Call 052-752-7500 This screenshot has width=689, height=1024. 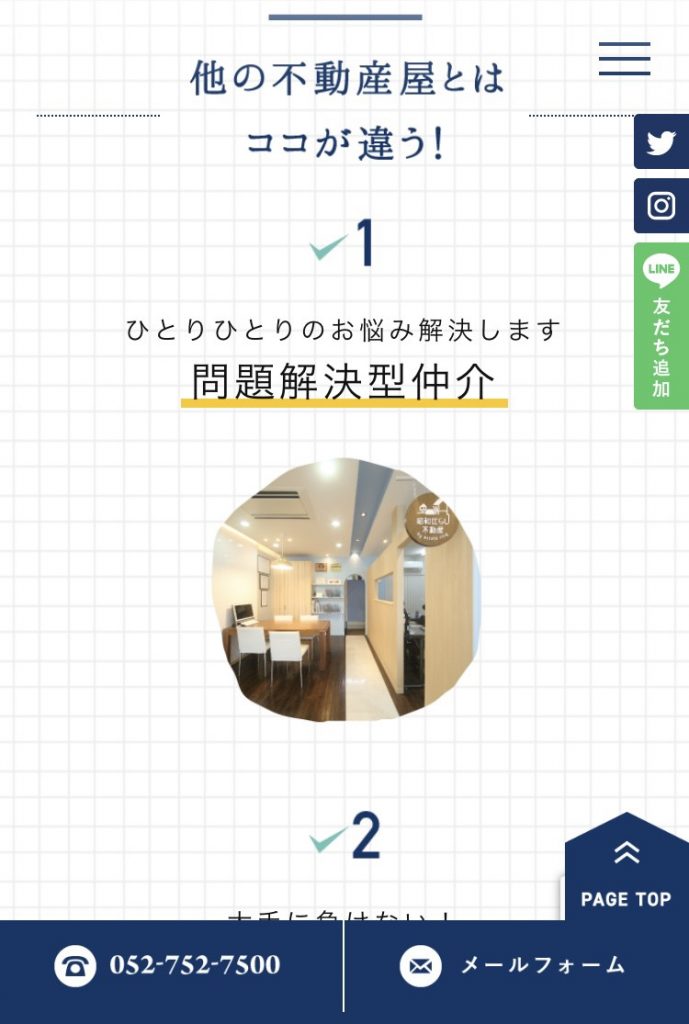click(x=170, y=965)
